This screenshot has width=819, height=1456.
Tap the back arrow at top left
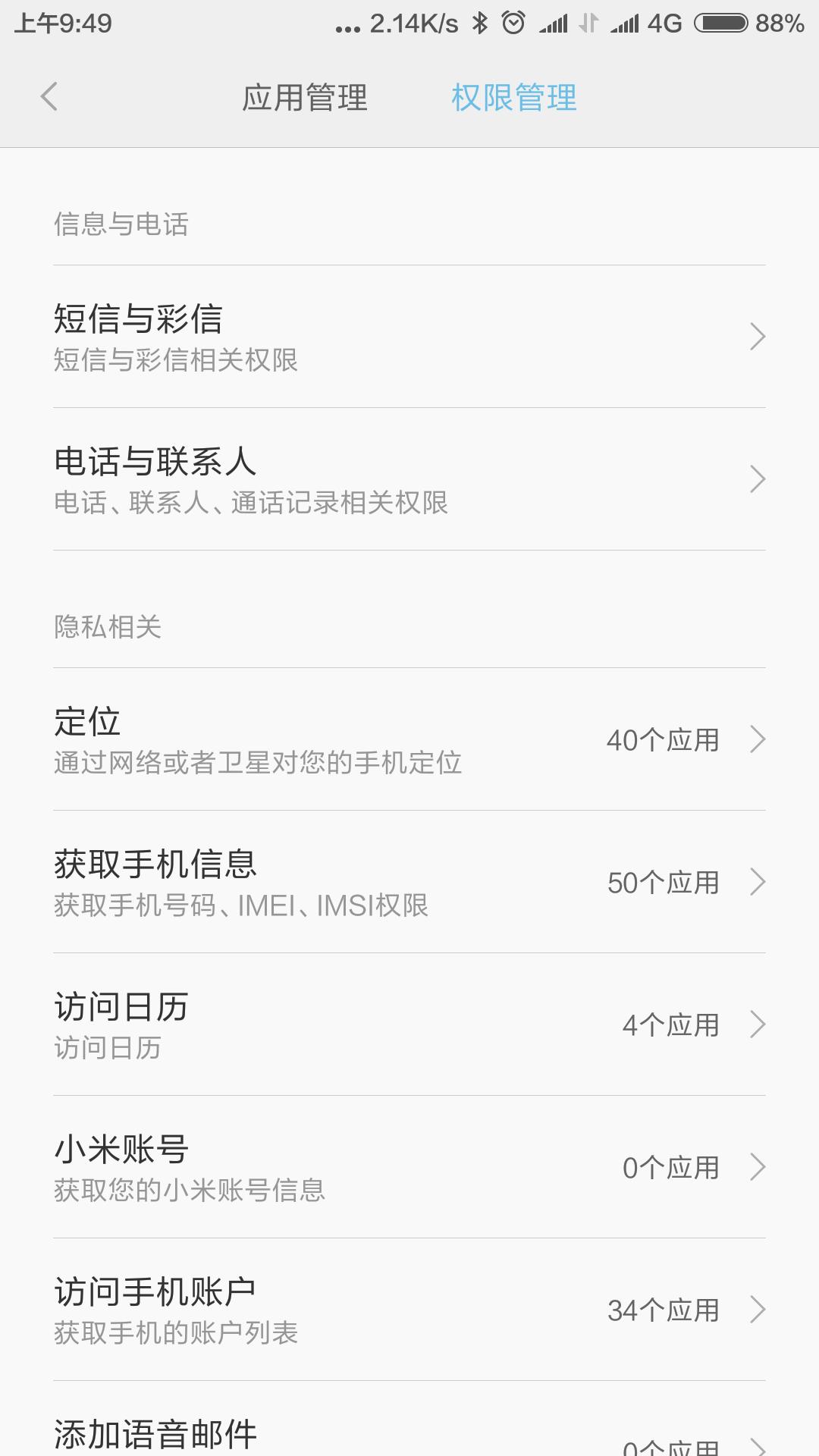click(50, 98)
